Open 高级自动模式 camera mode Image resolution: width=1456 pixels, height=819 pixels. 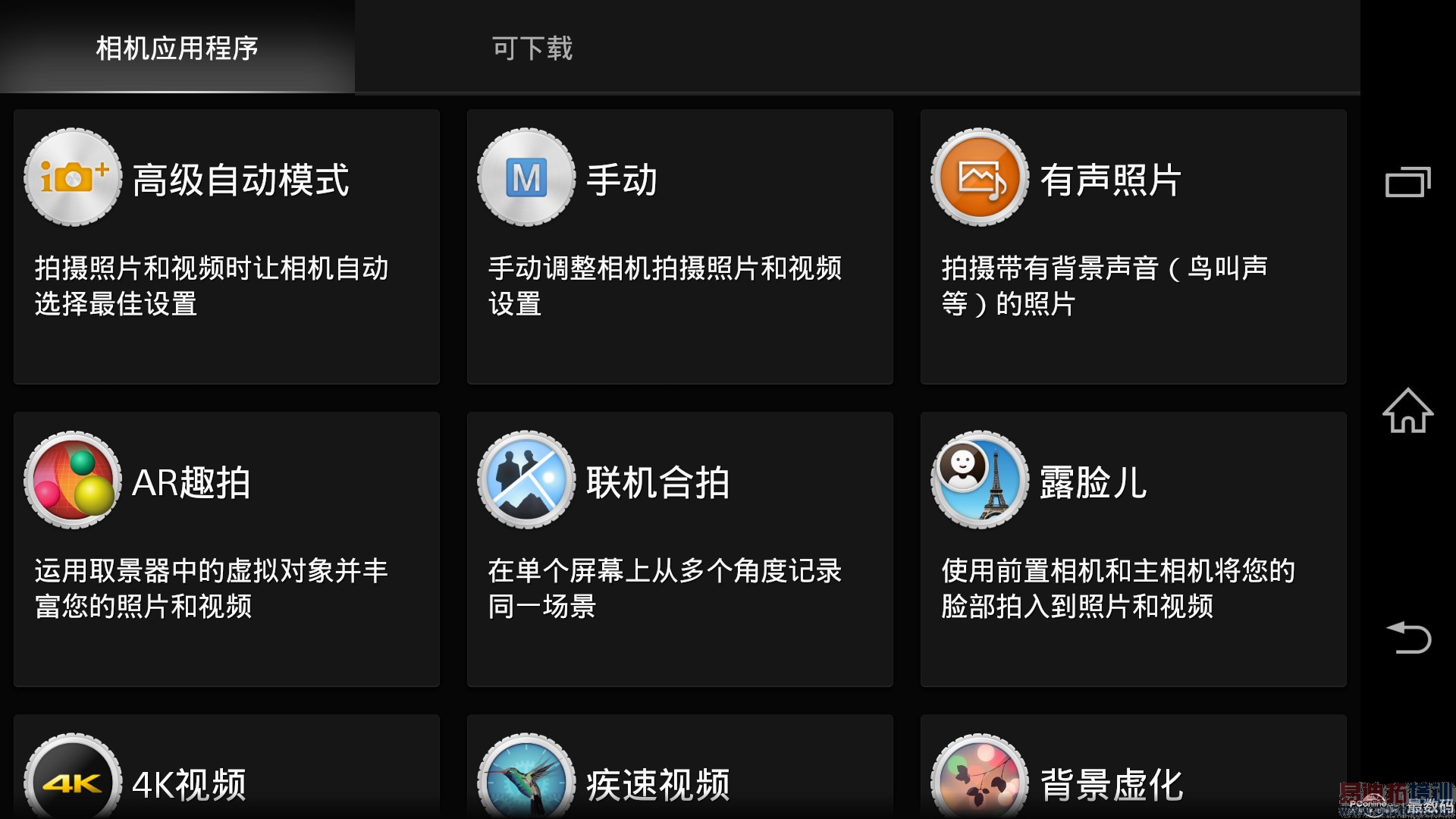click(226, 246)
